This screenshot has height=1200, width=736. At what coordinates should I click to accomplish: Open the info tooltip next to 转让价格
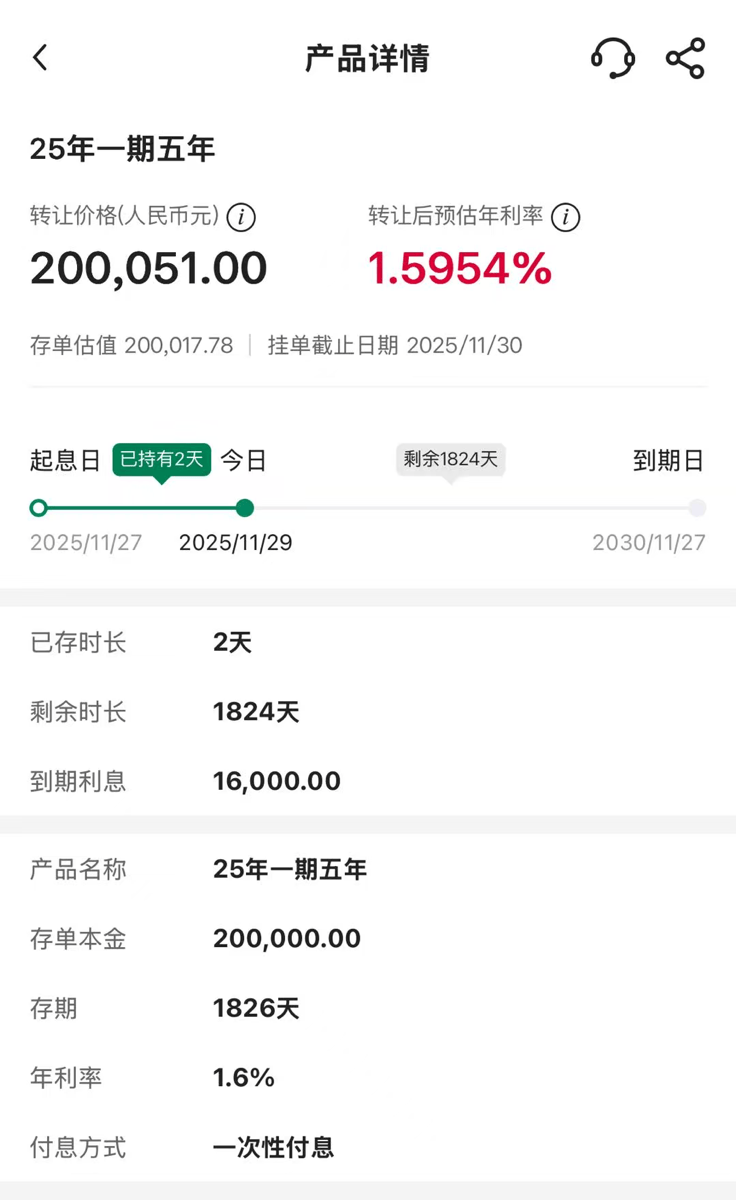click(x=240, y=218)
